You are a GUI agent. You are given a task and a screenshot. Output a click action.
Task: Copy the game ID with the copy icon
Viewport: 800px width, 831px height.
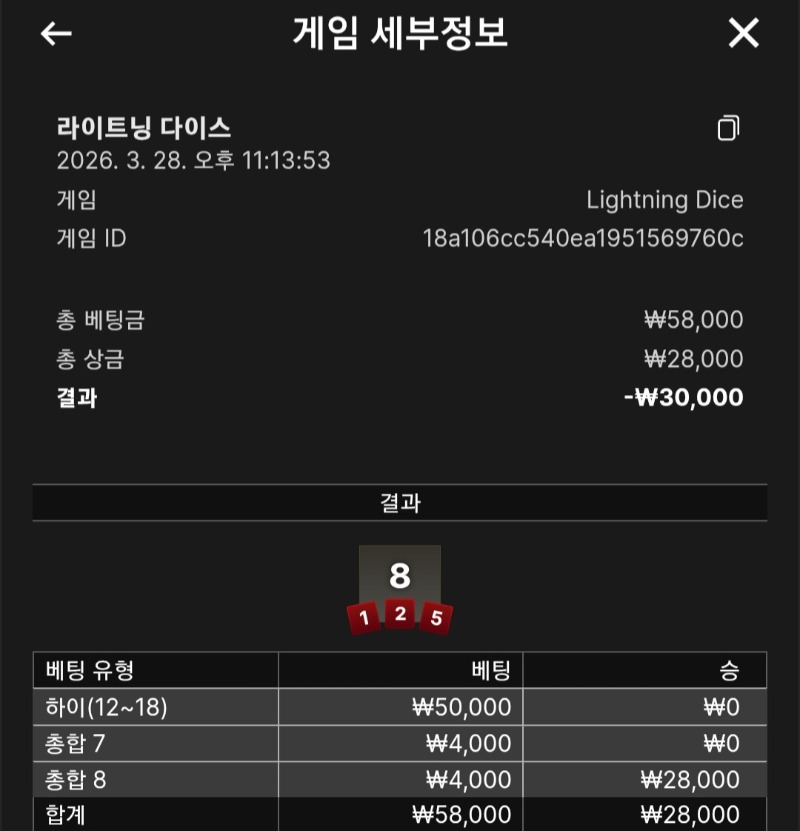(728, 128)
